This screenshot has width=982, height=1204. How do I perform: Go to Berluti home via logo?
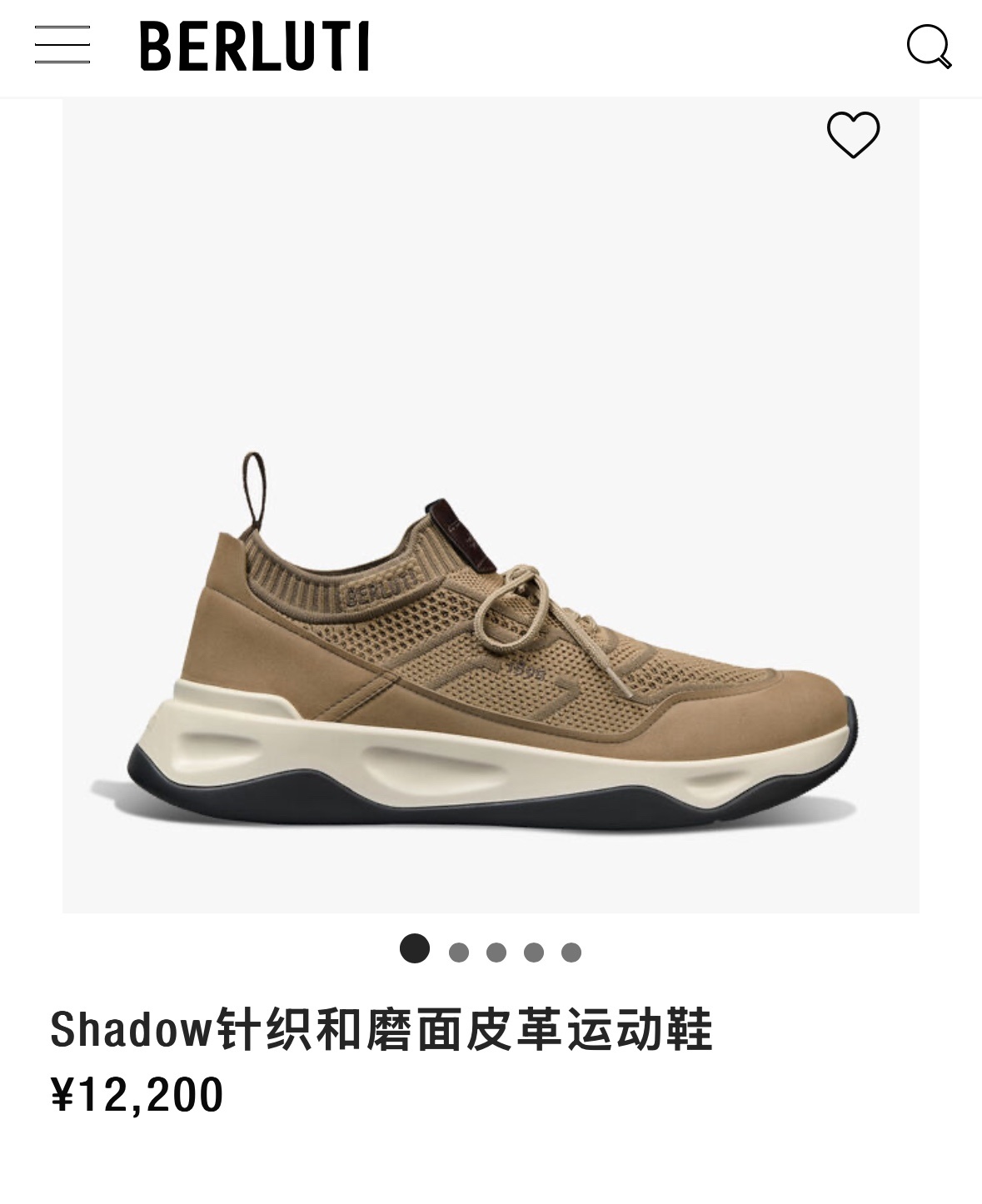[255, 47]
